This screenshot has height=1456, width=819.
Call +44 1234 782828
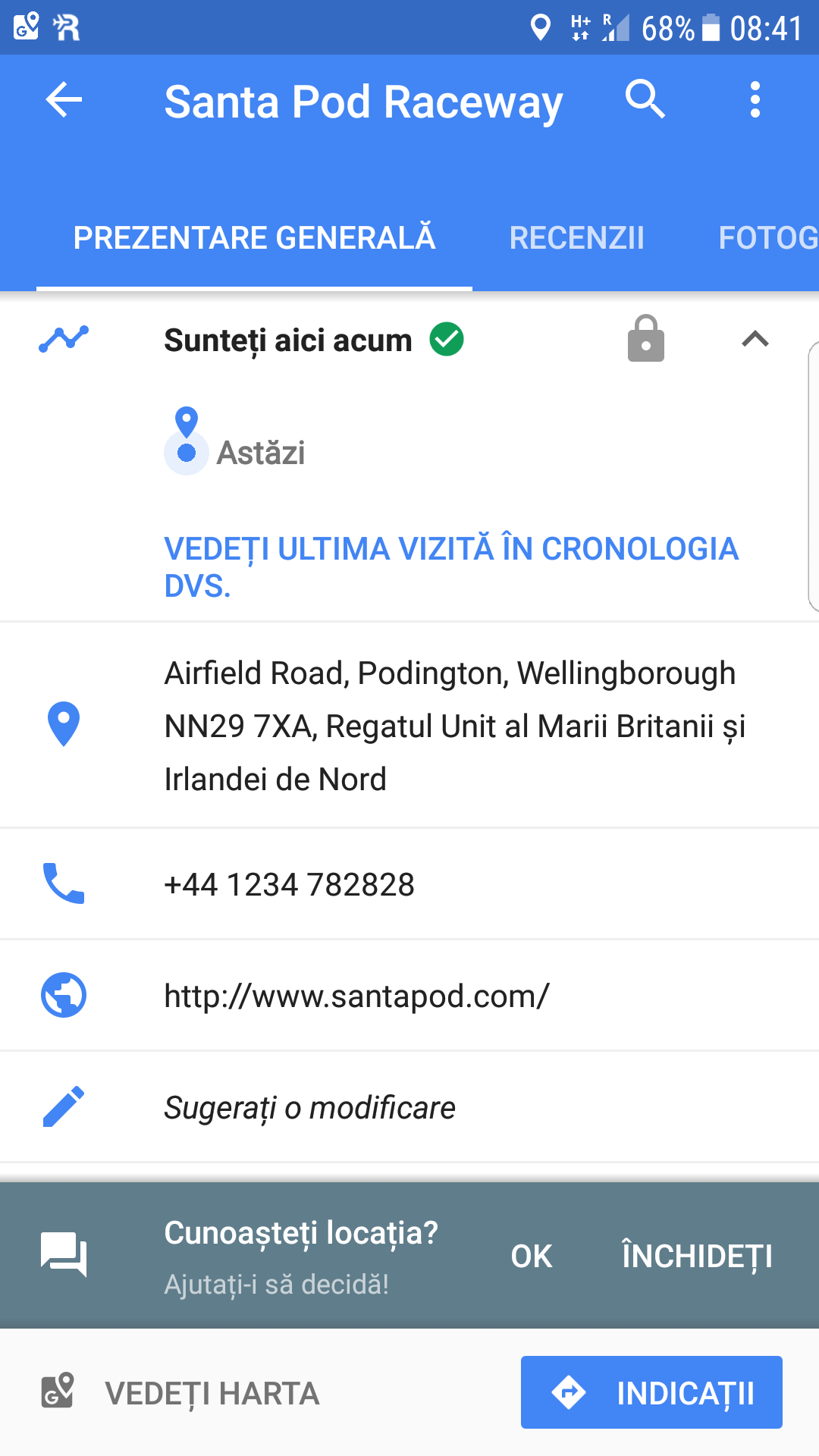click(x=290, y=884)
